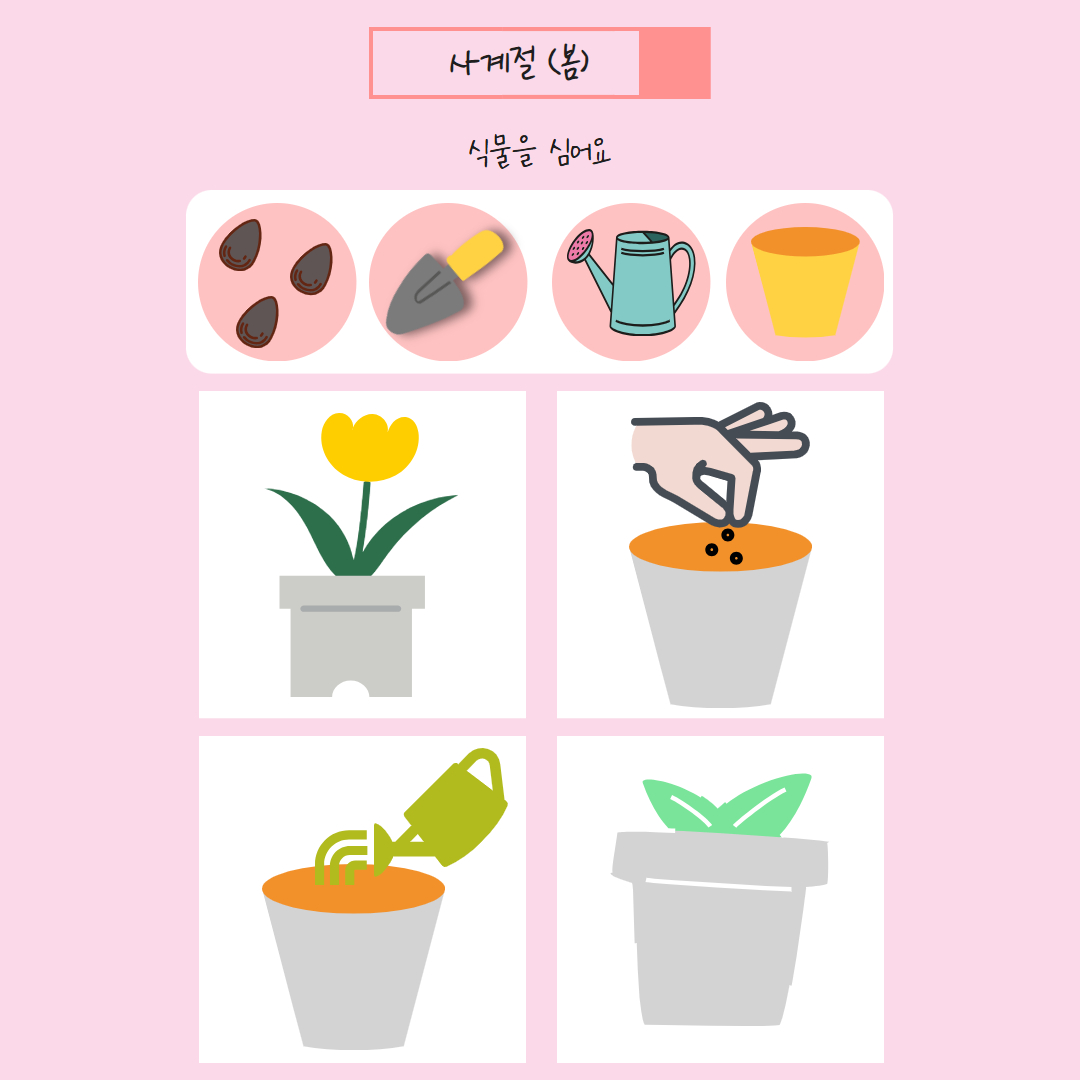The width and height of the screenshot is (1080, 1080).
Task: Tap the hand dropping seeds card
Action: (x=720, y=554)
